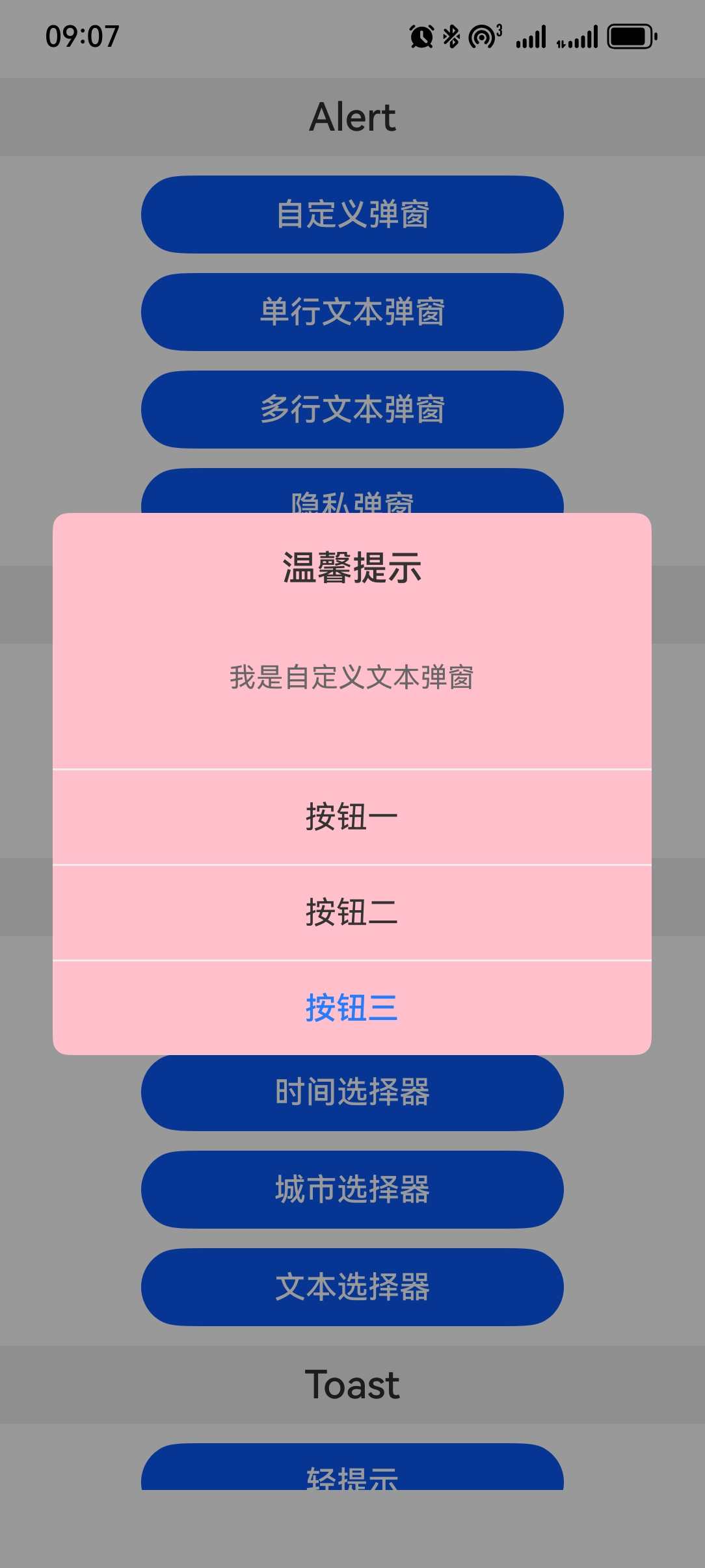Viewport: 705px width, 1568px height.
Task: Tap the clock showing 09:07
Action: point(82,38)
